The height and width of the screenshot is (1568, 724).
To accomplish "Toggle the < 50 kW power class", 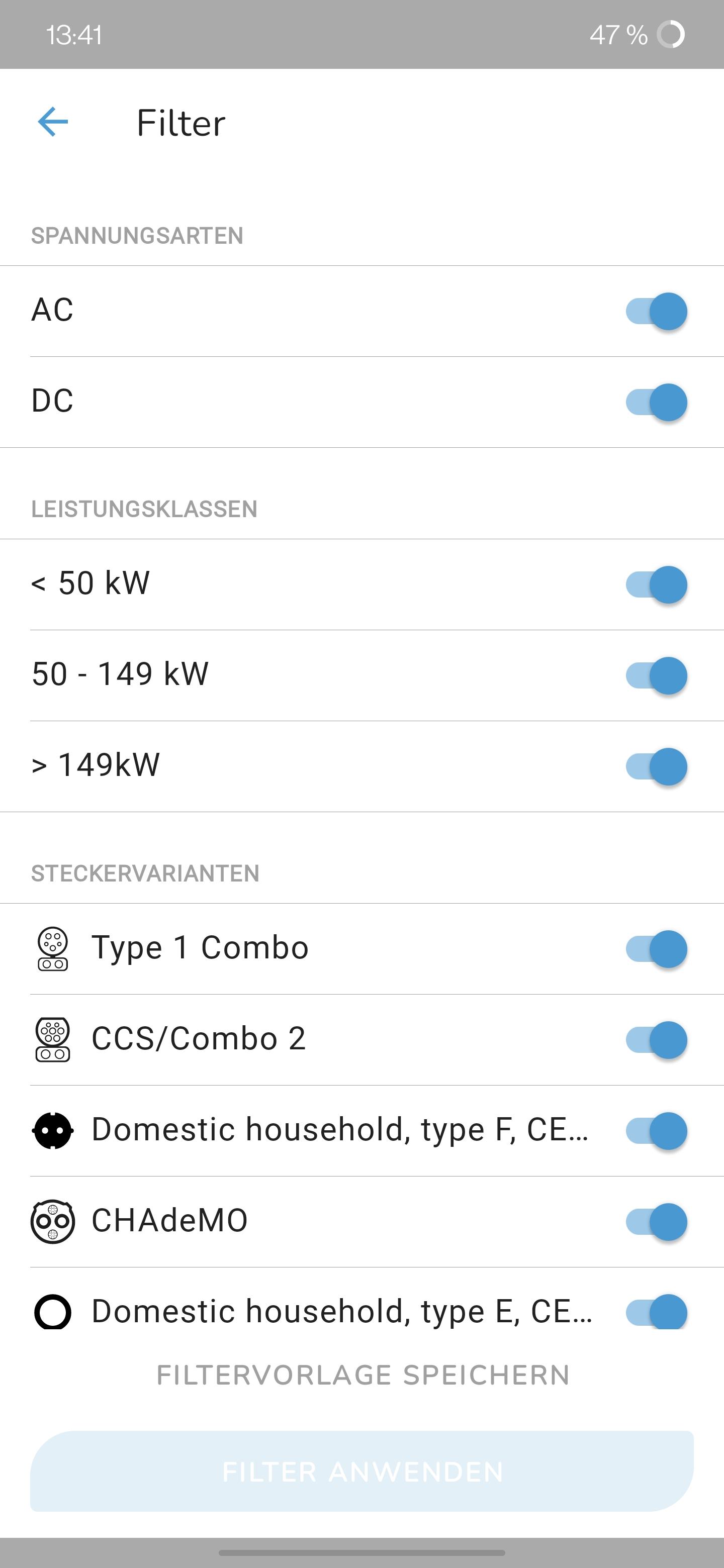I will [x=657, y=584].
